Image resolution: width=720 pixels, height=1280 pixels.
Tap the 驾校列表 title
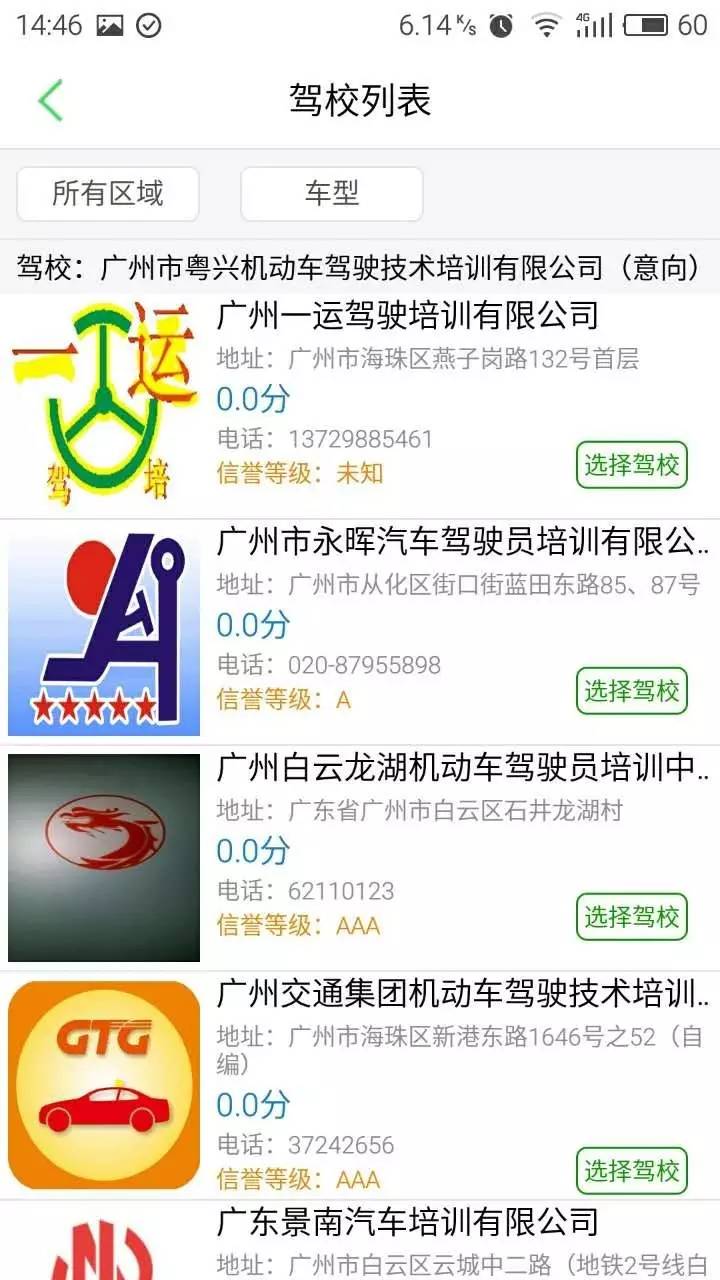[360, 99]
